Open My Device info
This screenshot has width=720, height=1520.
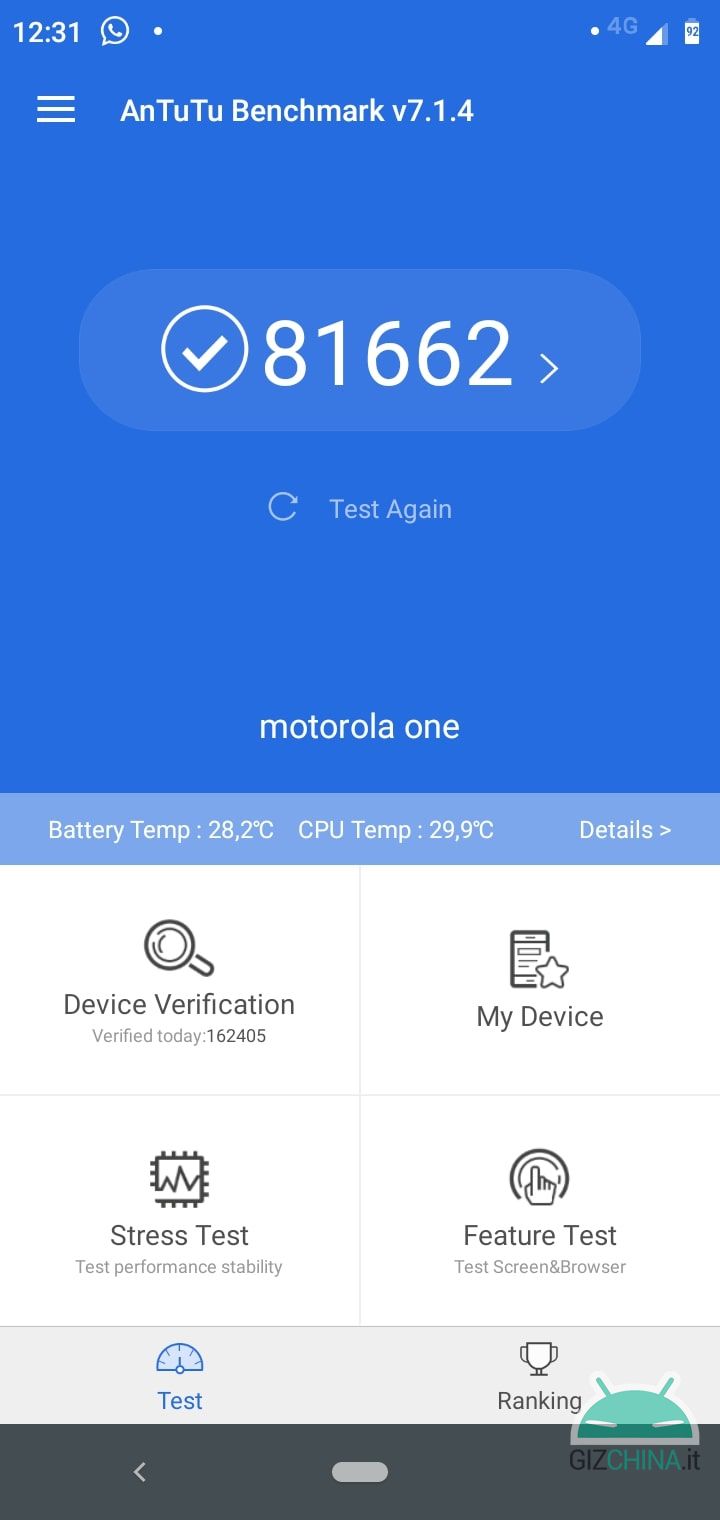pos(540,980)
